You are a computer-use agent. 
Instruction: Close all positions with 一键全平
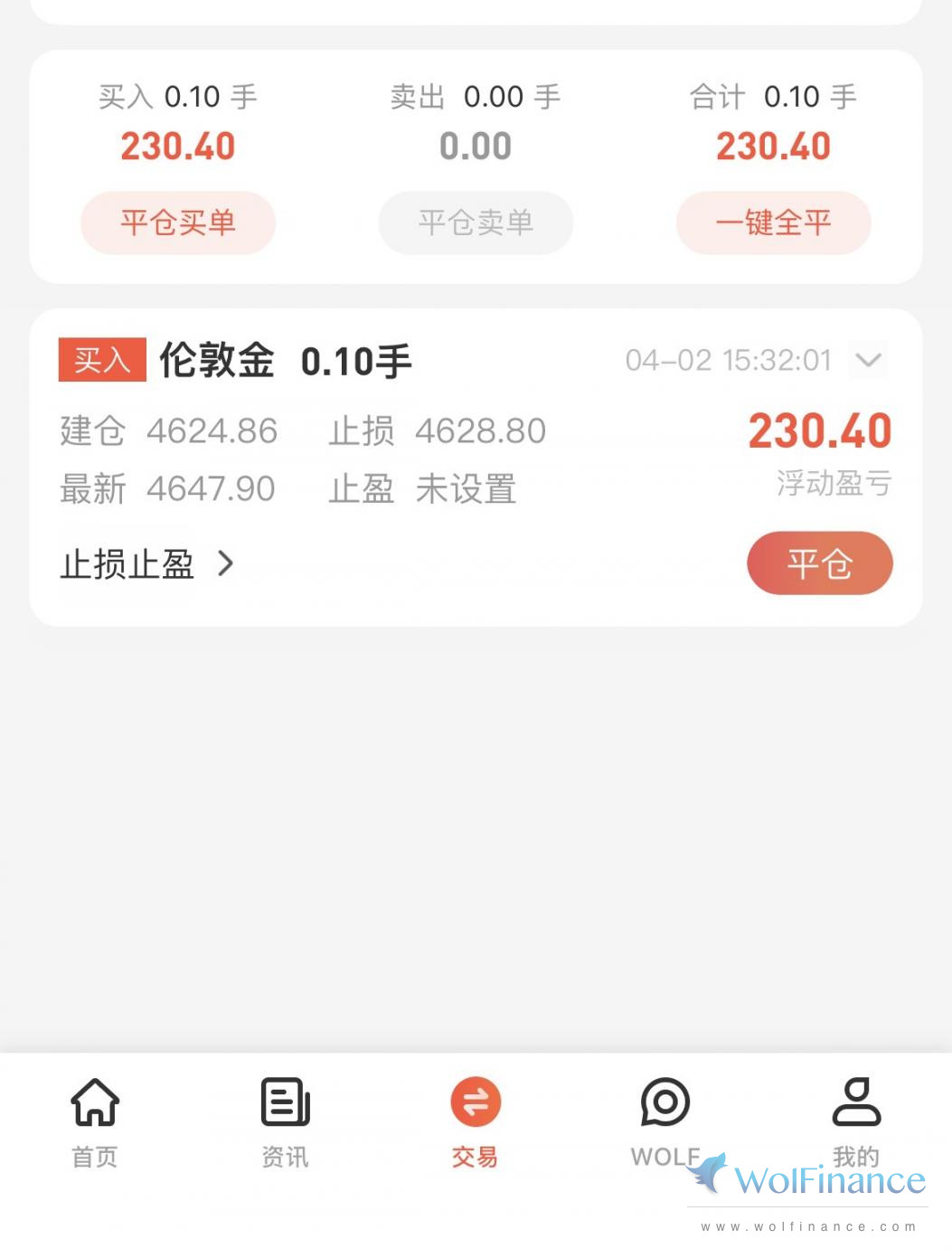[x=773, y=222]
